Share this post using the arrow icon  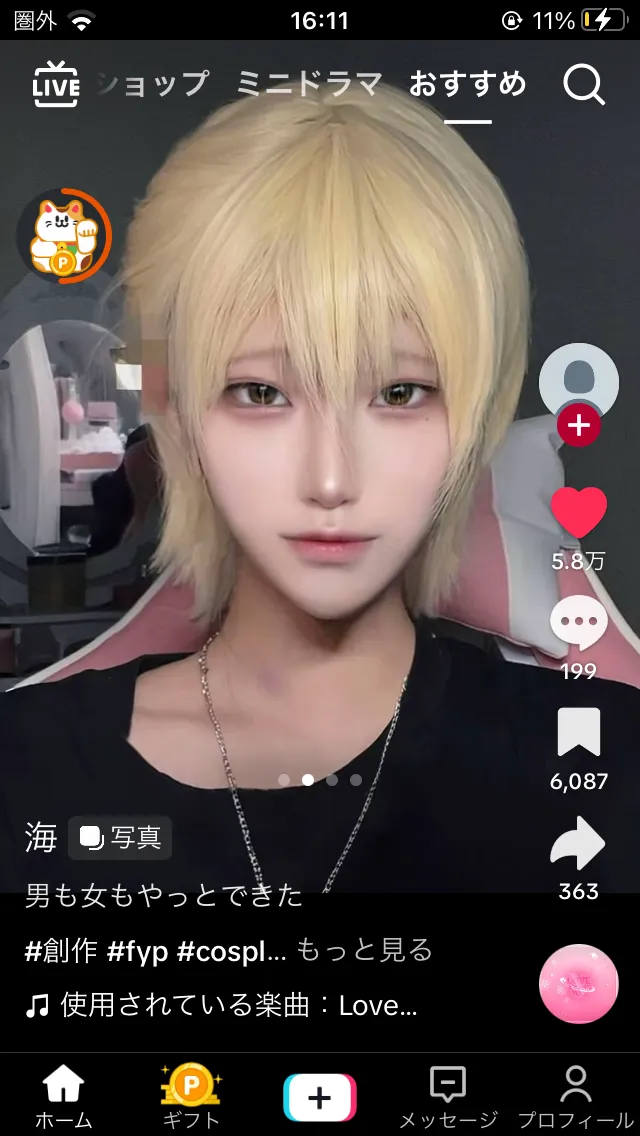(578, 843)
